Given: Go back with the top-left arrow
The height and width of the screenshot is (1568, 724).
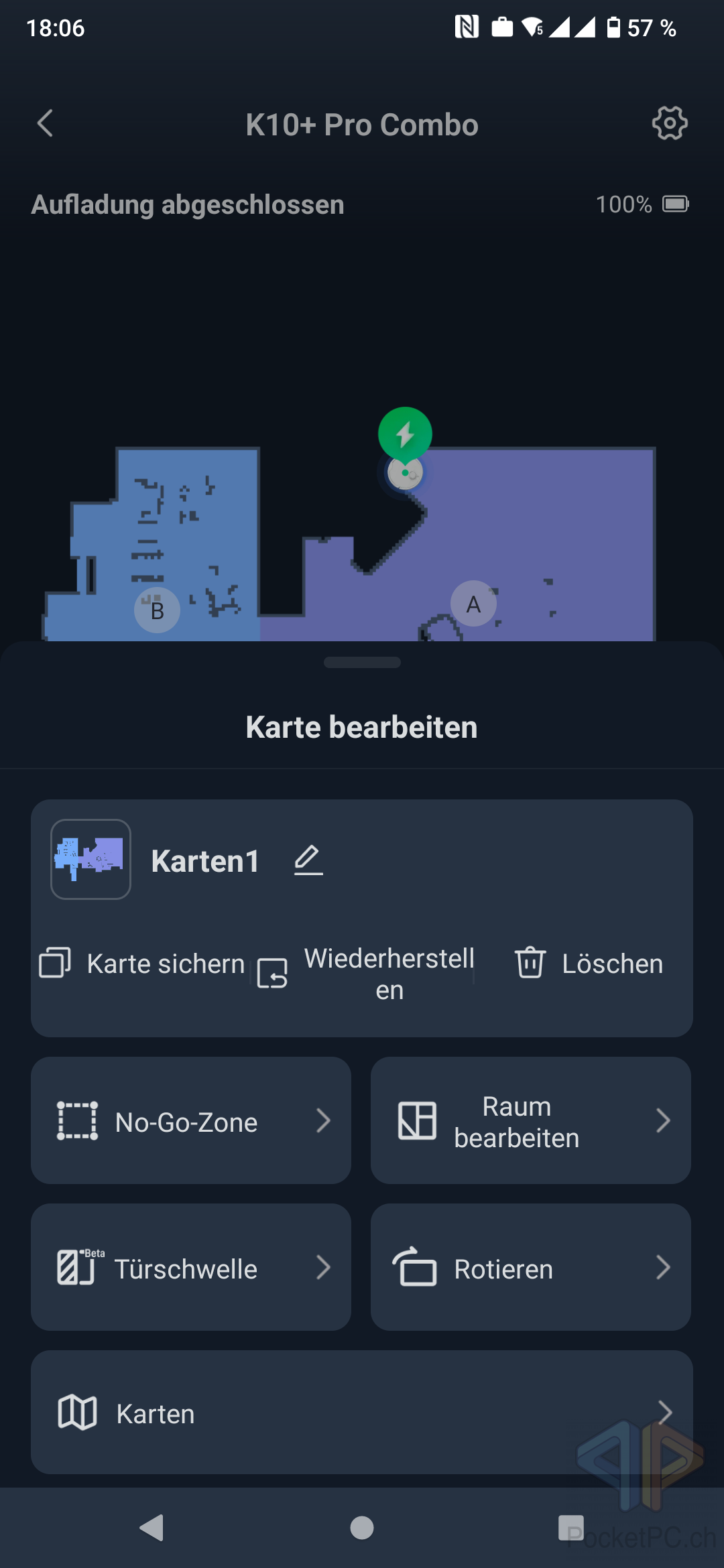Looking at the screenshot, I should pyautogui.click(x=45, y=124).
